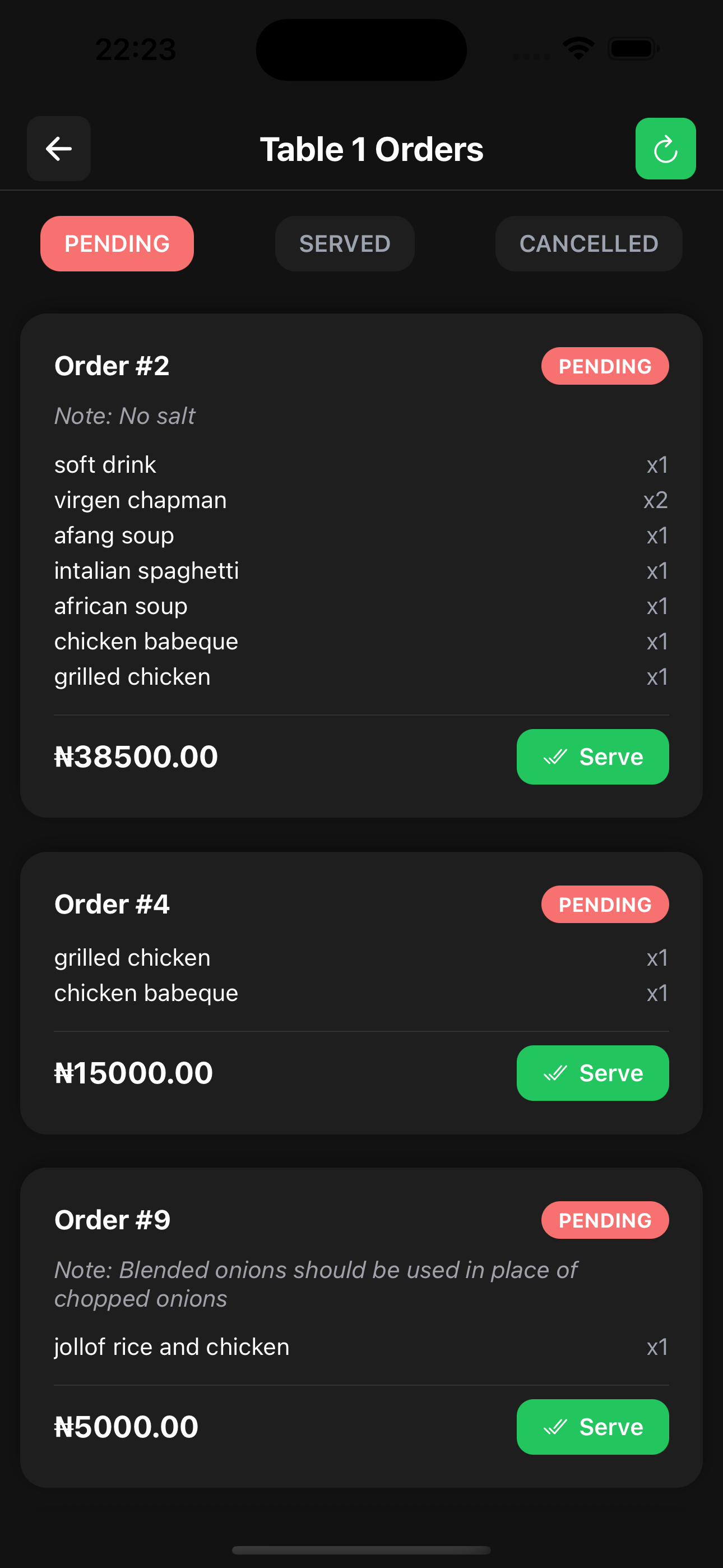
Task: Tap the home indicator bar at the bottom
Action: (361, 1549)
